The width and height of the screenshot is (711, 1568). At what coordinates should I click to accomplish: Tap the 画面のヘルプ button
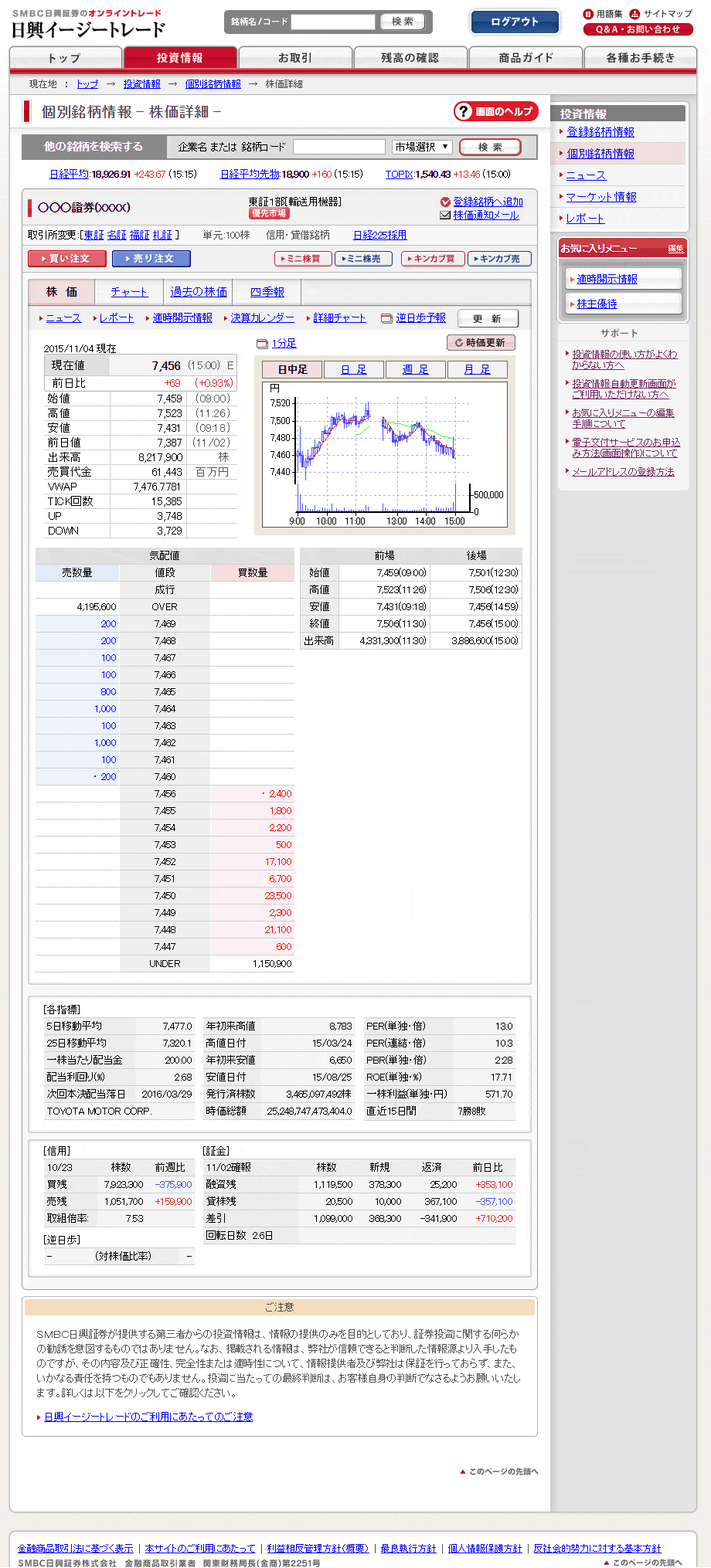pyautogui.click(x=495, y=112)
